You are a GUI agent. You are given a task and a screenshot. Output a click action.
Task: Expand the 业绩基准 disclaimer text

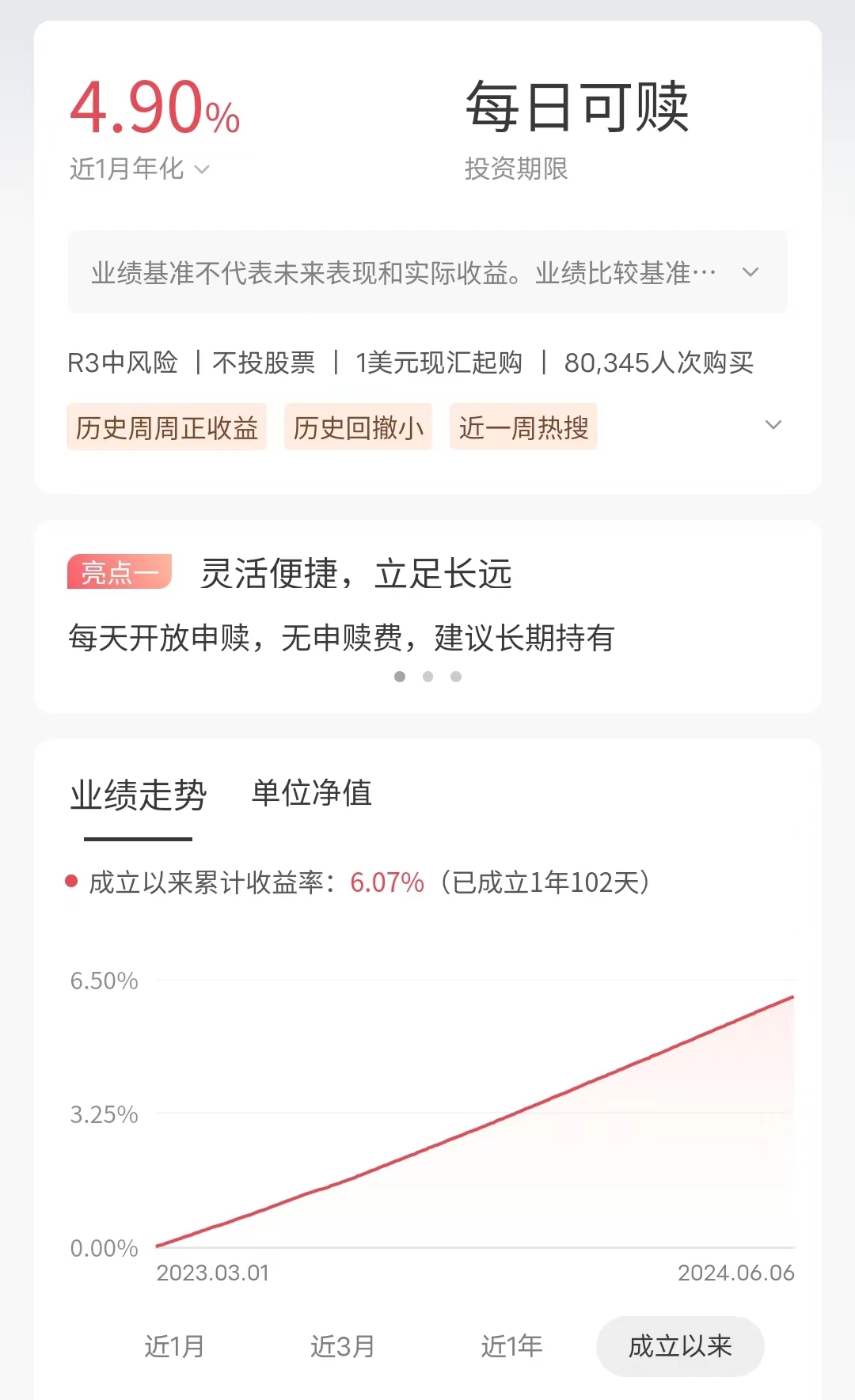[427, 272]
